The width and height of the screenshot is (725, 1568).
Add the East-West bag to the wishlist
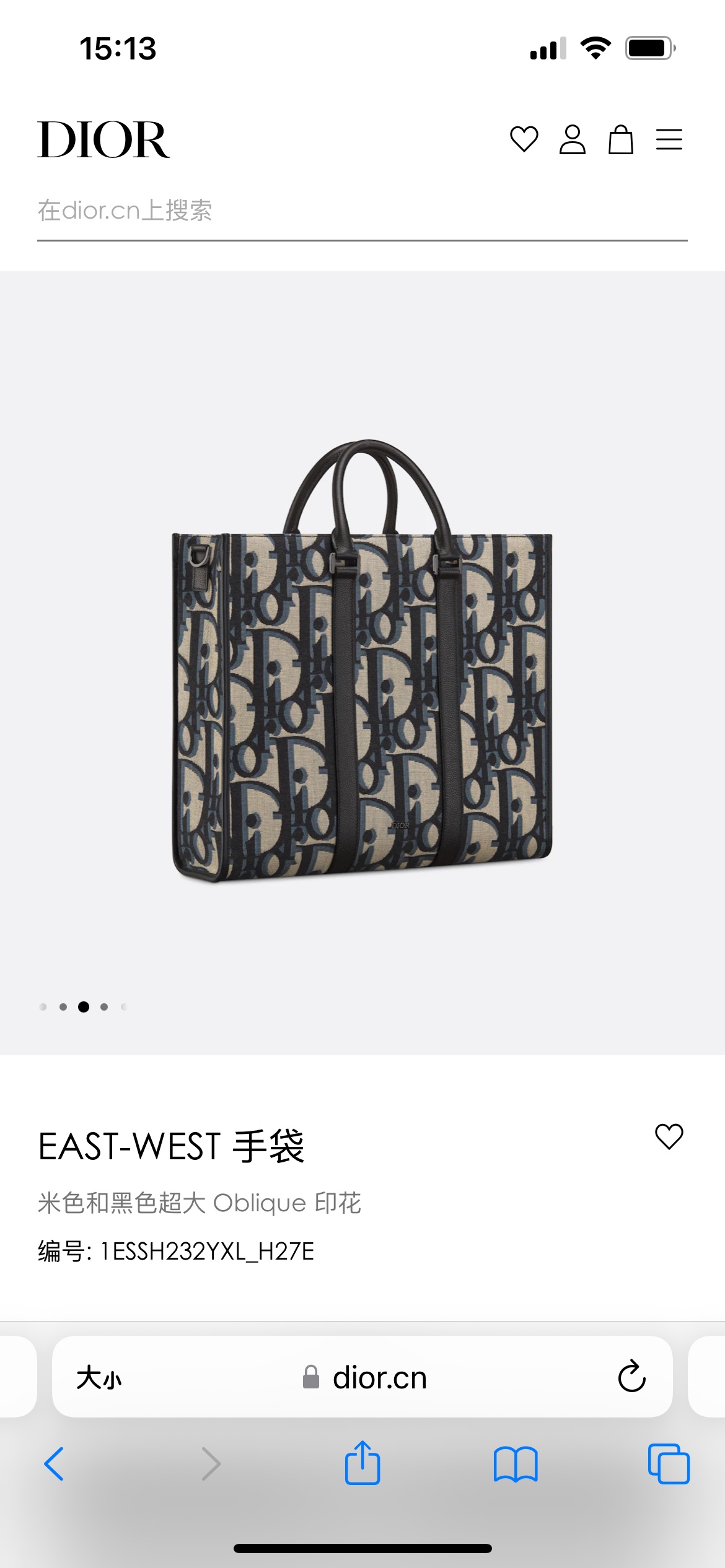point(669,1136)
